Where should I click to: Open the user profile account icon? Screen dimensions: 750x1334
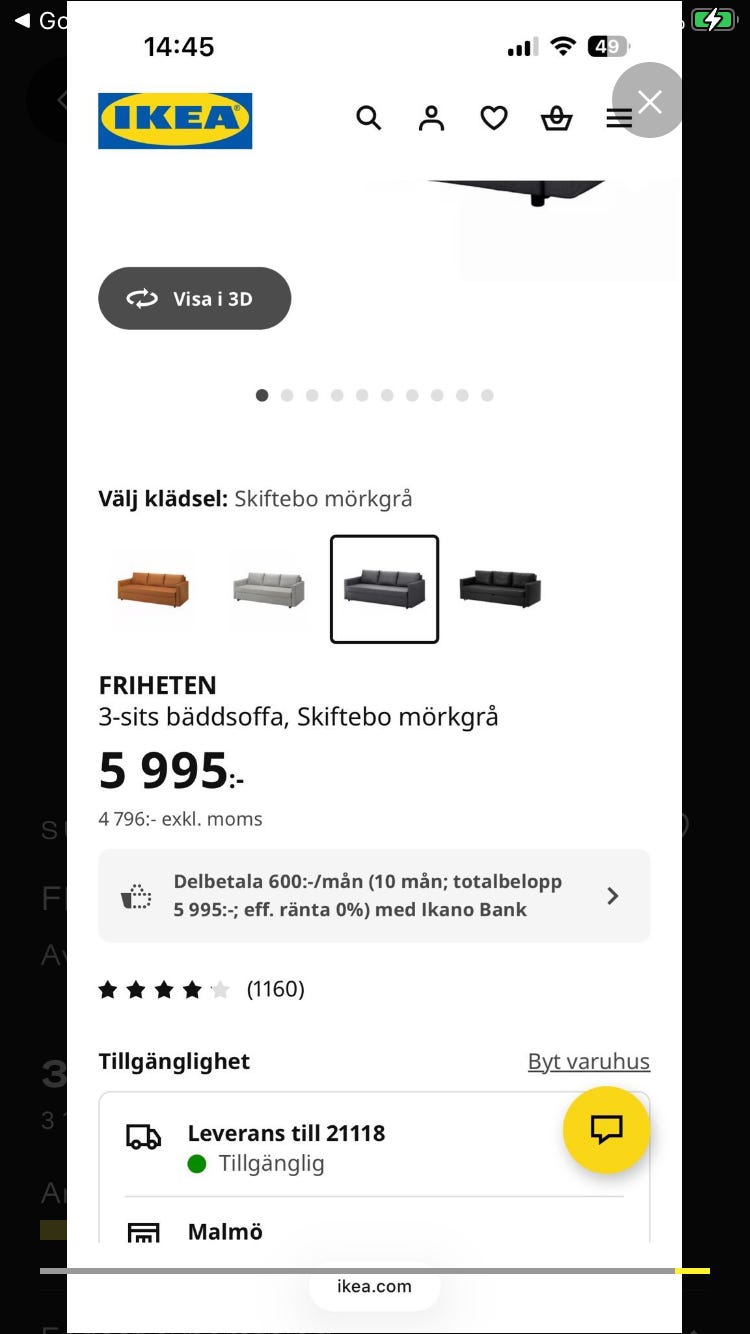click(431, 118)
